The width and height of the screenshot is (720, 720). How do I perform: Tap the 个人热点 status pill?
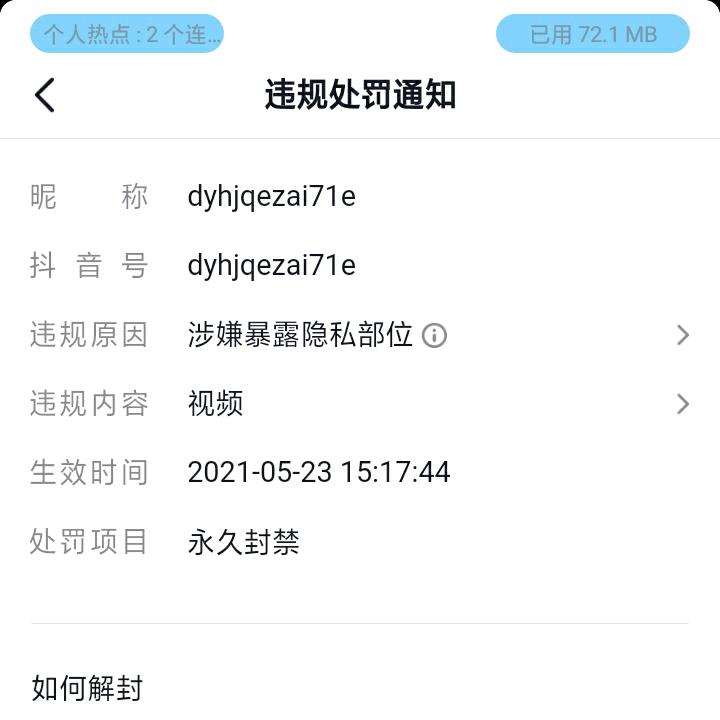pos(127,35)
